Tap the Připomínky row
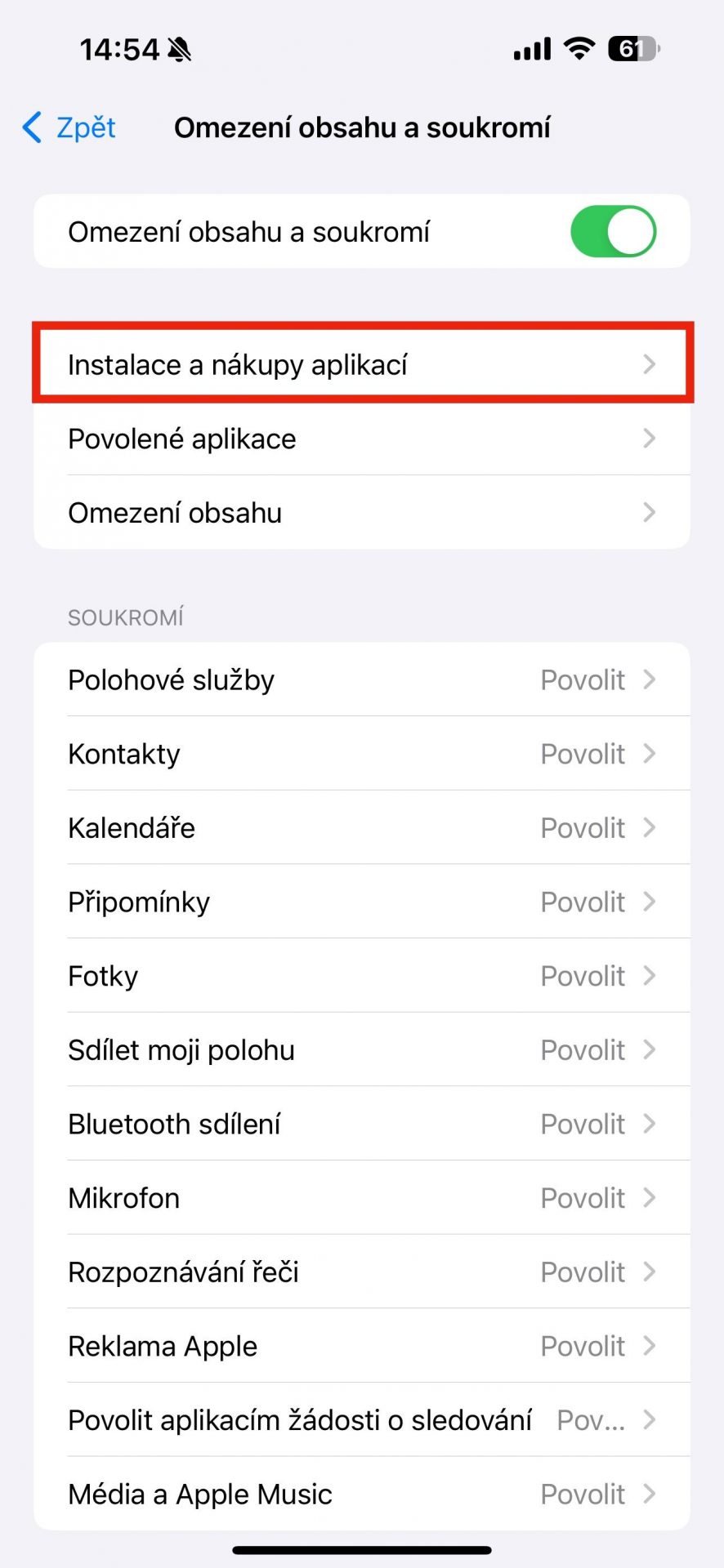Image resolution: width=724 pixels, height=1568 pixels. click(x=362, y=902)
